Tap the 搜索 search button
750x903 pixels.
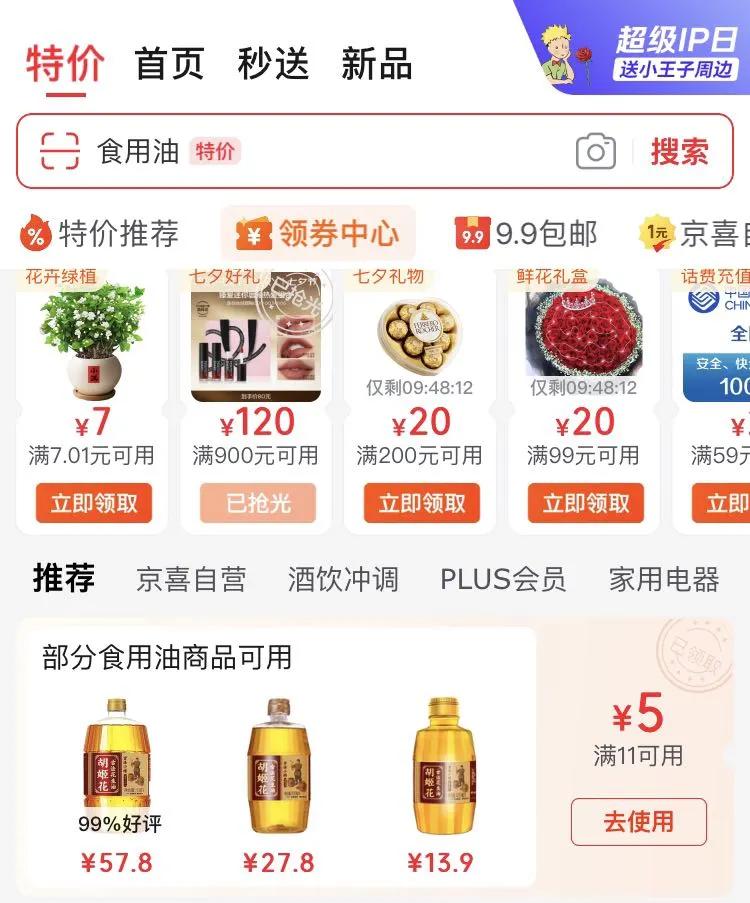coord(680,152)
